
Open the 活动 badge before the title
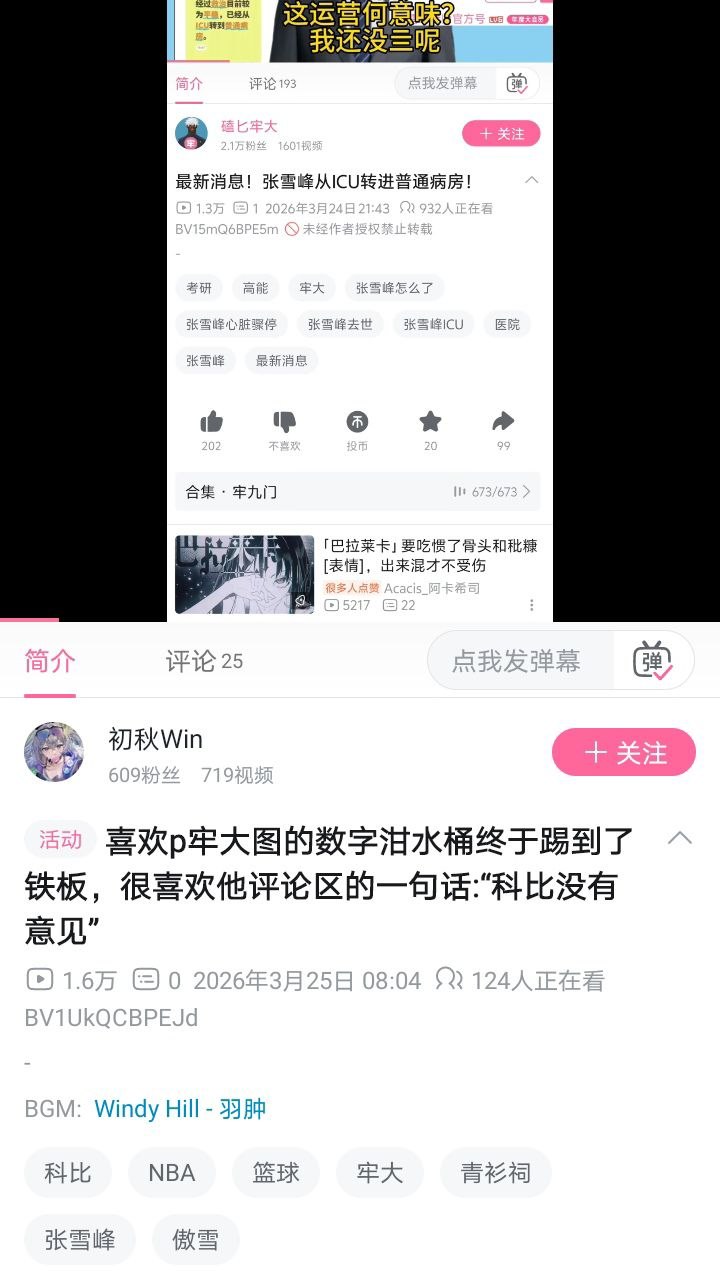point(60,840)
